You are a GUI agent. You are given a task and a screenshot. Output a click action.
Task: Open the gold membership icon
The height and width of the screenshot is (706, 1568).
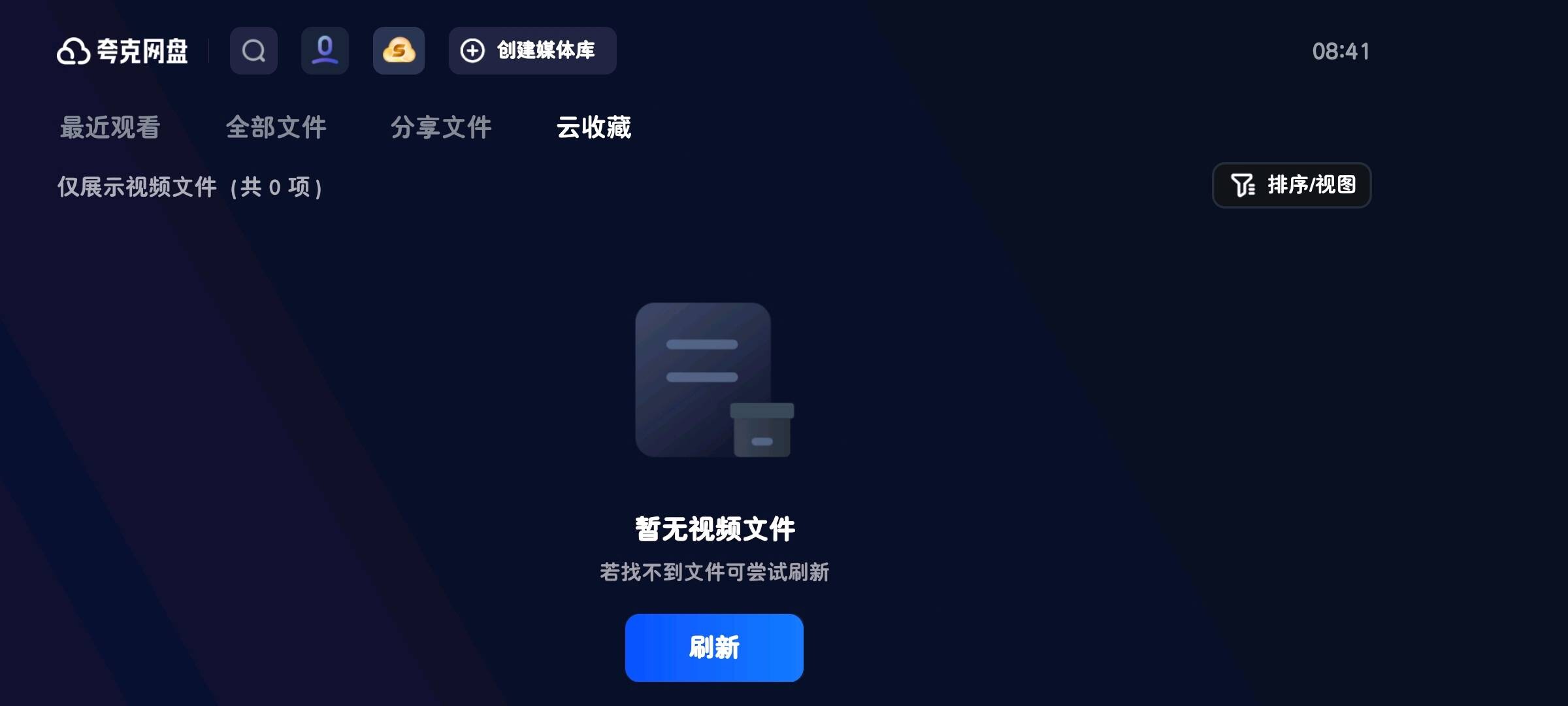tap(399, 50)
